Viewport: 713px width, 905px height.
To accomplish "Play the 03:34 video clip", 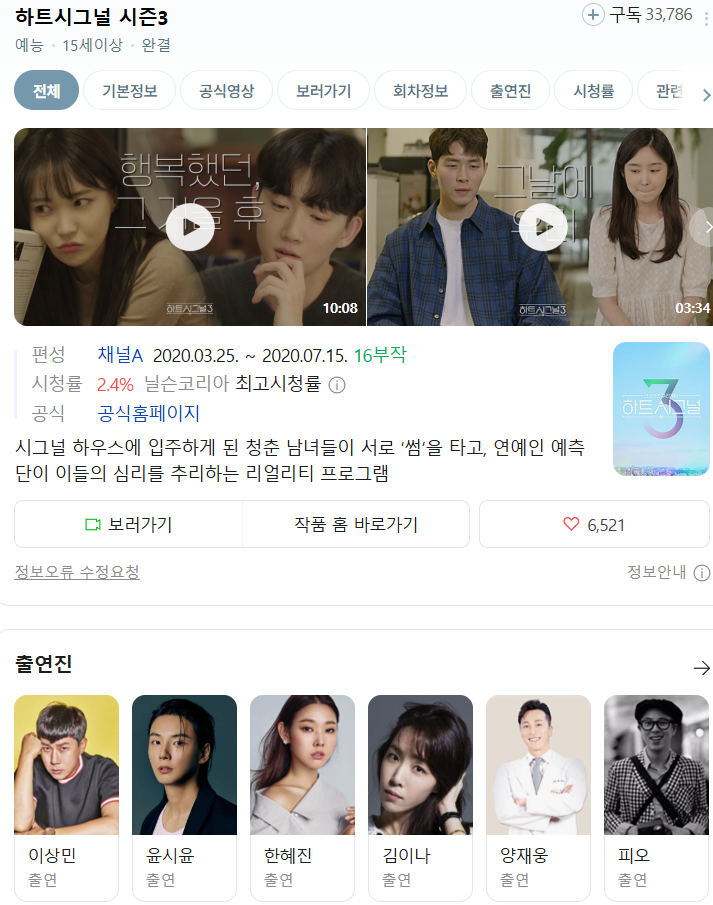I will coord(543,227).
